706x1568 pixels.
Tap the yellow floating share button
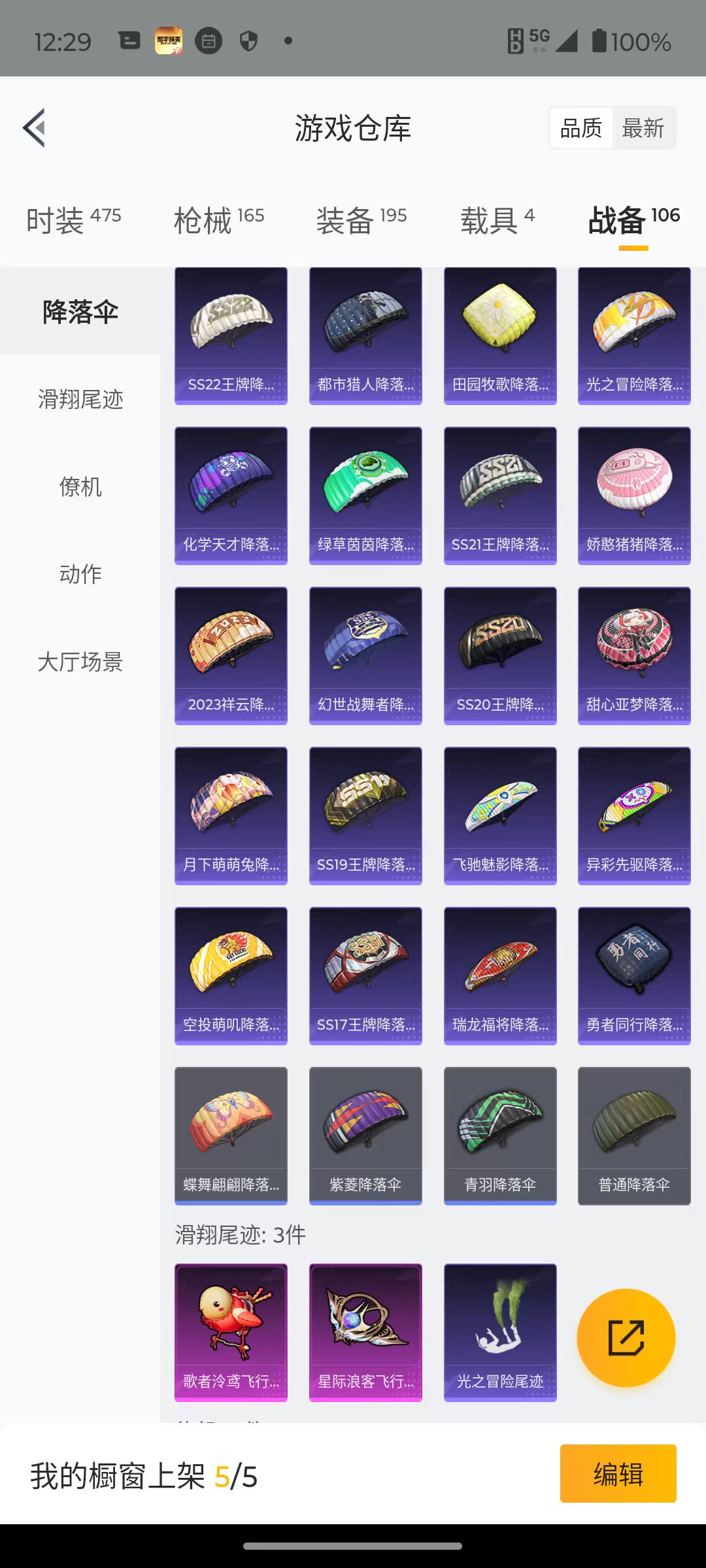point(626,1337)
